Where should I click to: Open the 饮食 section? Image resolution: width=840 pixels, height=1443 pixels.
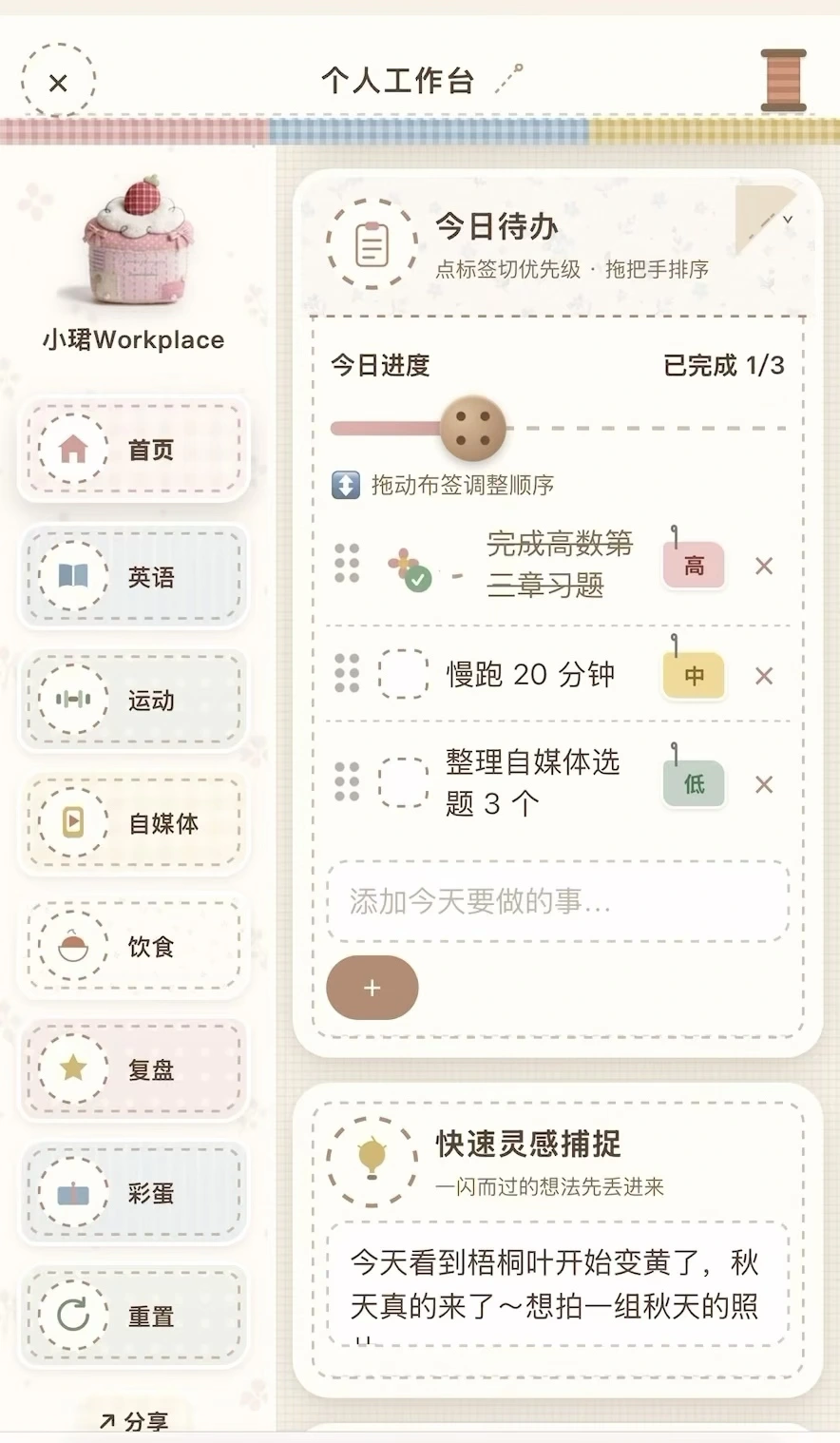(133, 947)
